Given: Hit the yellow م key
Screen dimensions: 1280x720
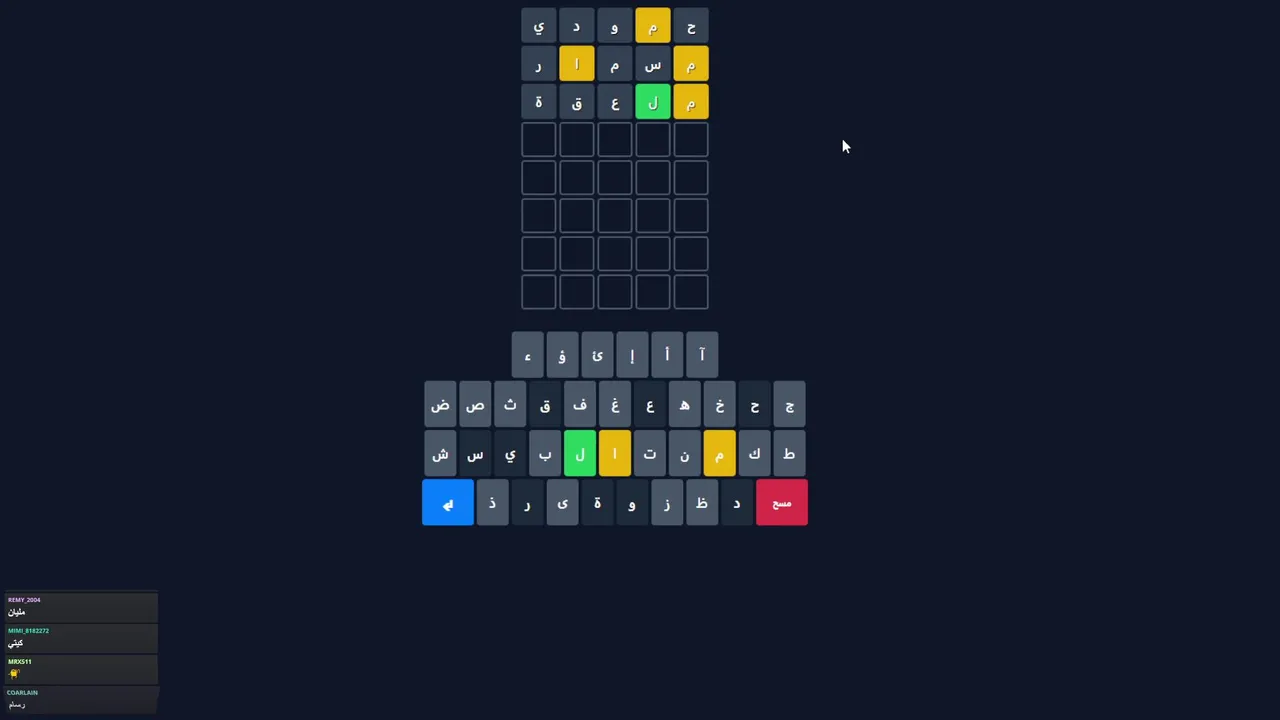Looking at the screenshot, I should click(719, 454).
